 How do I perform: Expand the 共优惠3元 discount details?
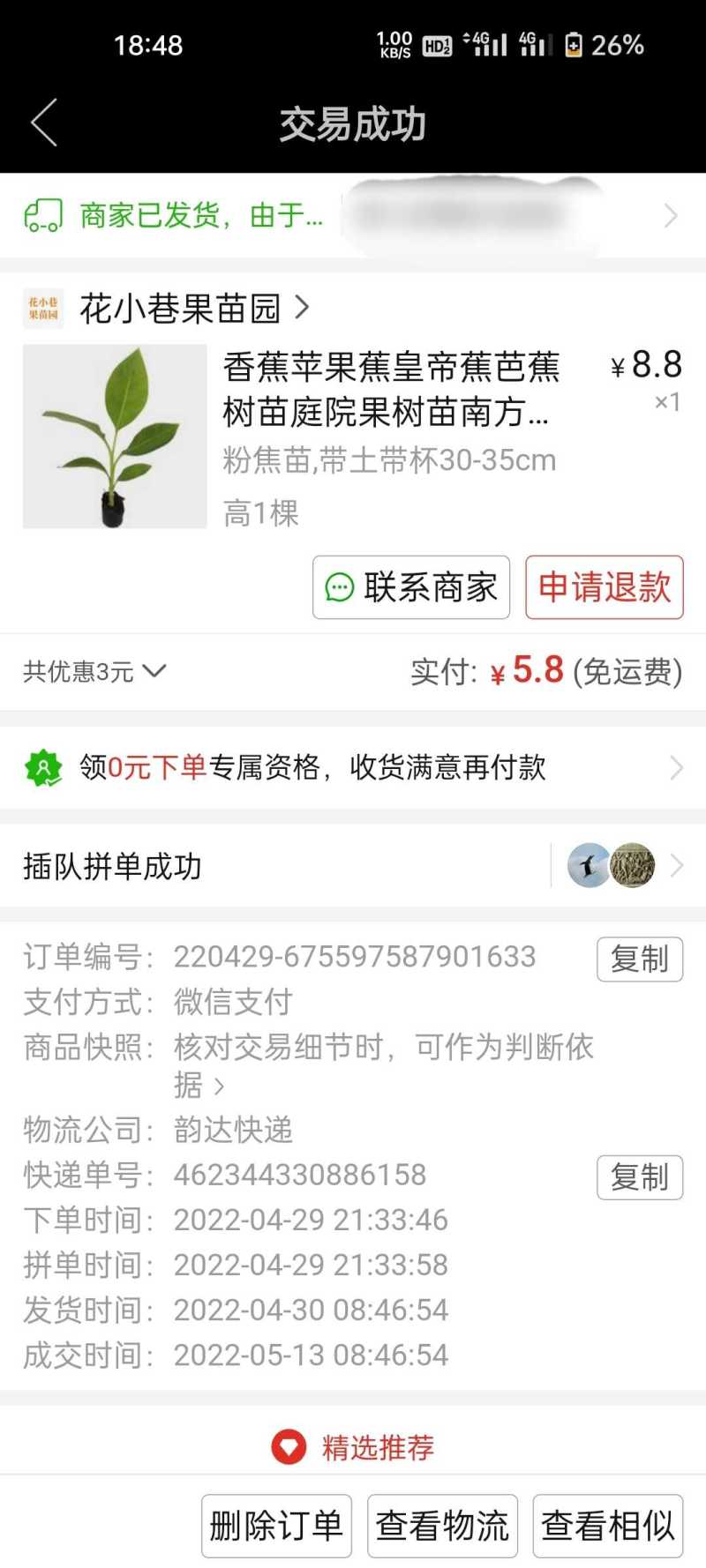tap(94, 672)
